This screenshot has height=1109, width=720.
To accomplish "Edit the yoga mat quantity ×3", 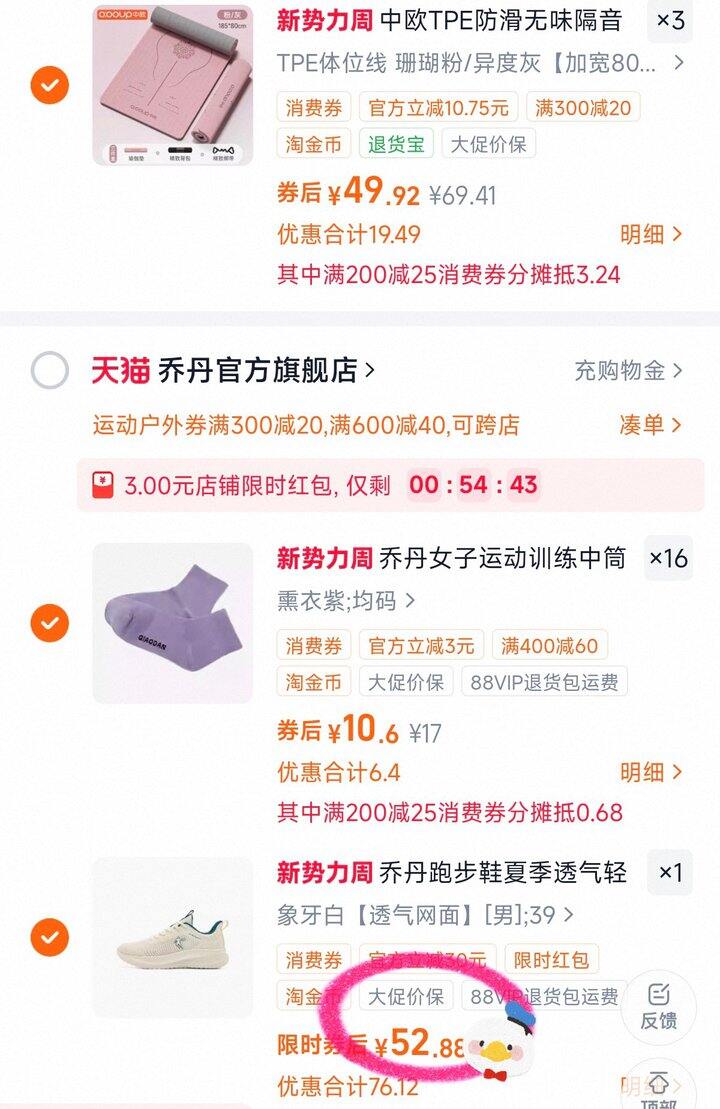I will click(x=670, y=20).
